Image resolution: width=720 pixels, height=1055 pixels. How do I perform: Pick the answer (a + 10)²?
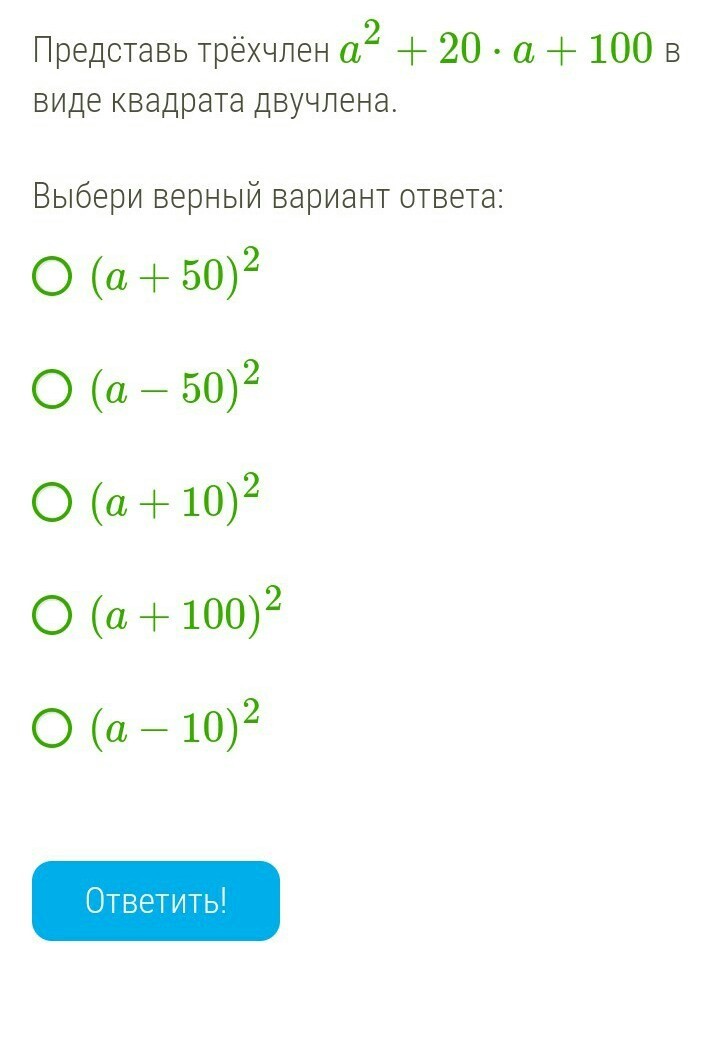coord(52,502)
